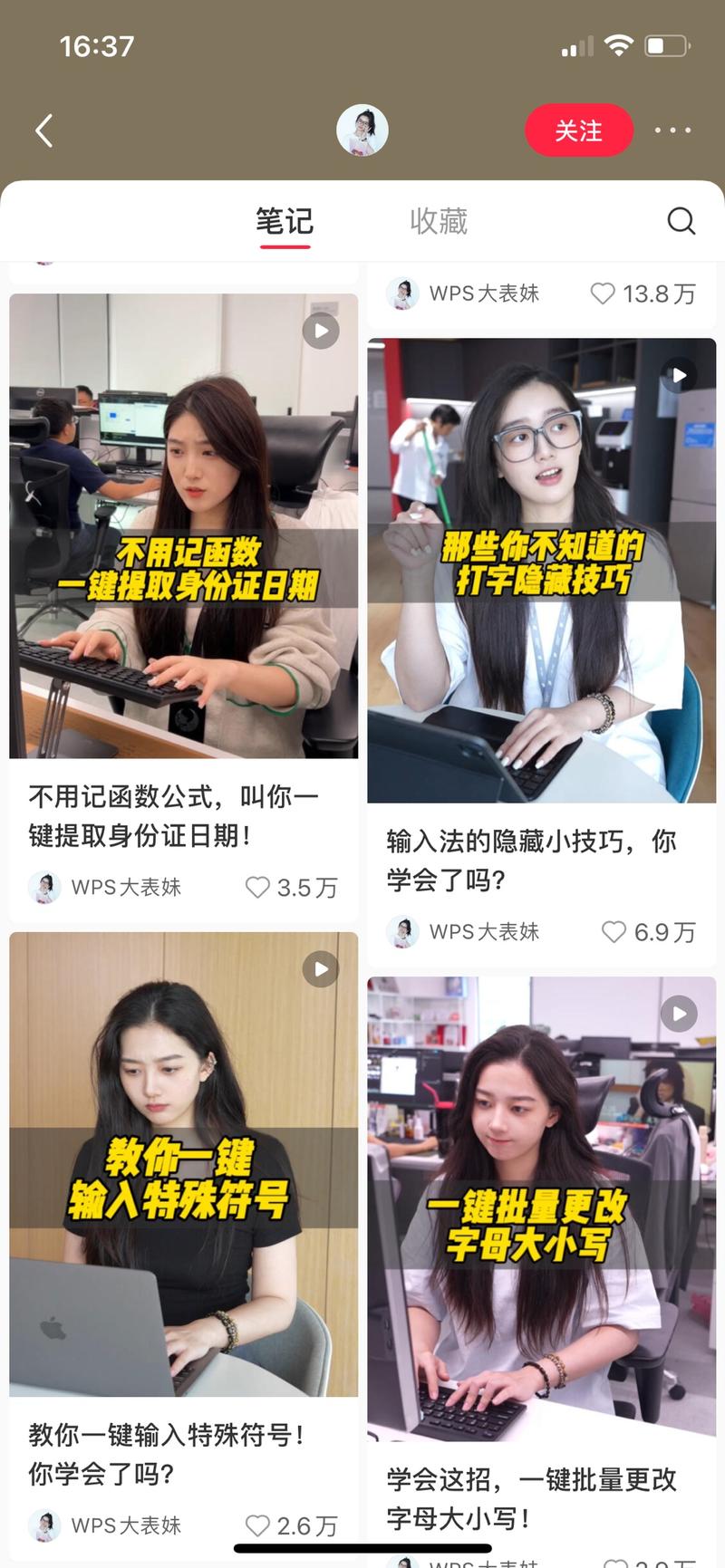Viewport: 725px width, 1568px height.
Task: Tap the search magnifier icon
Action: pos(681,220)
